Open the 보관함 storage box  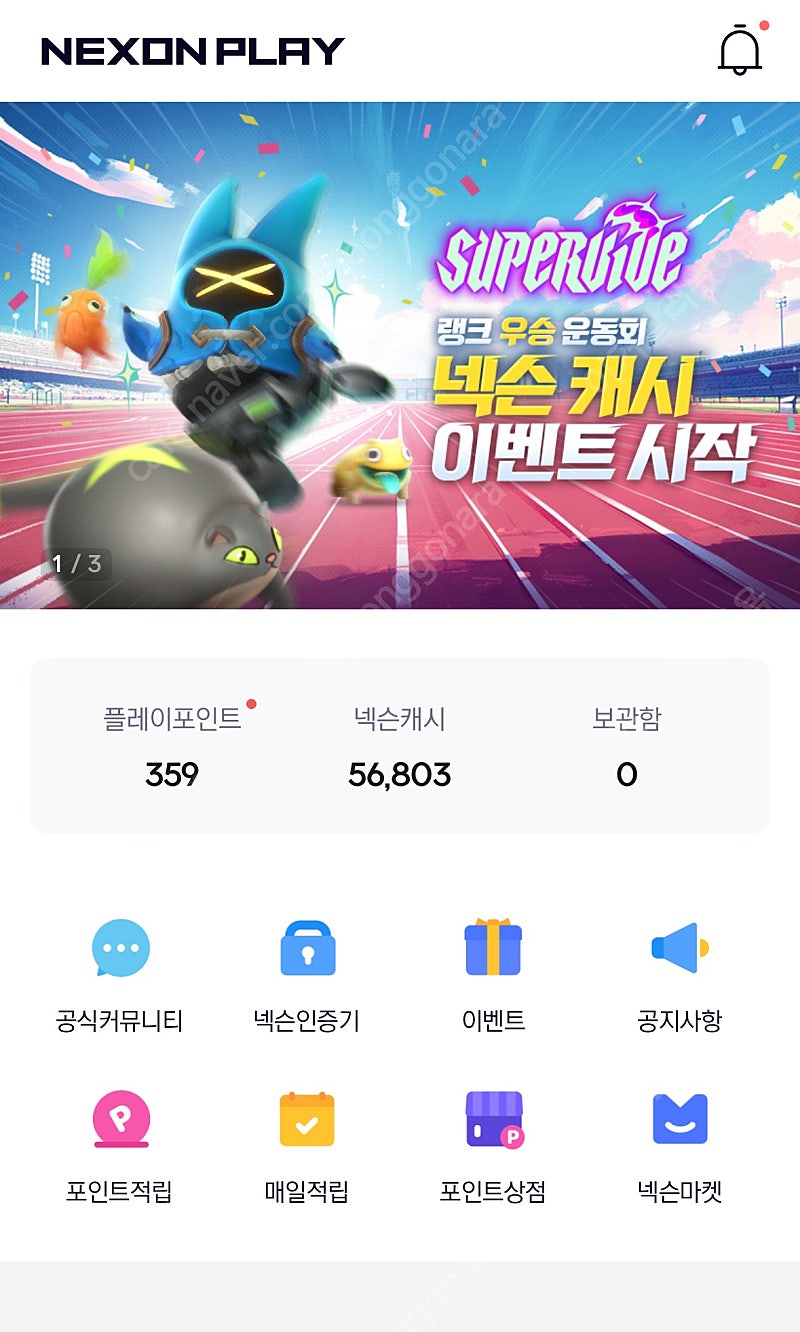point(627,746)
